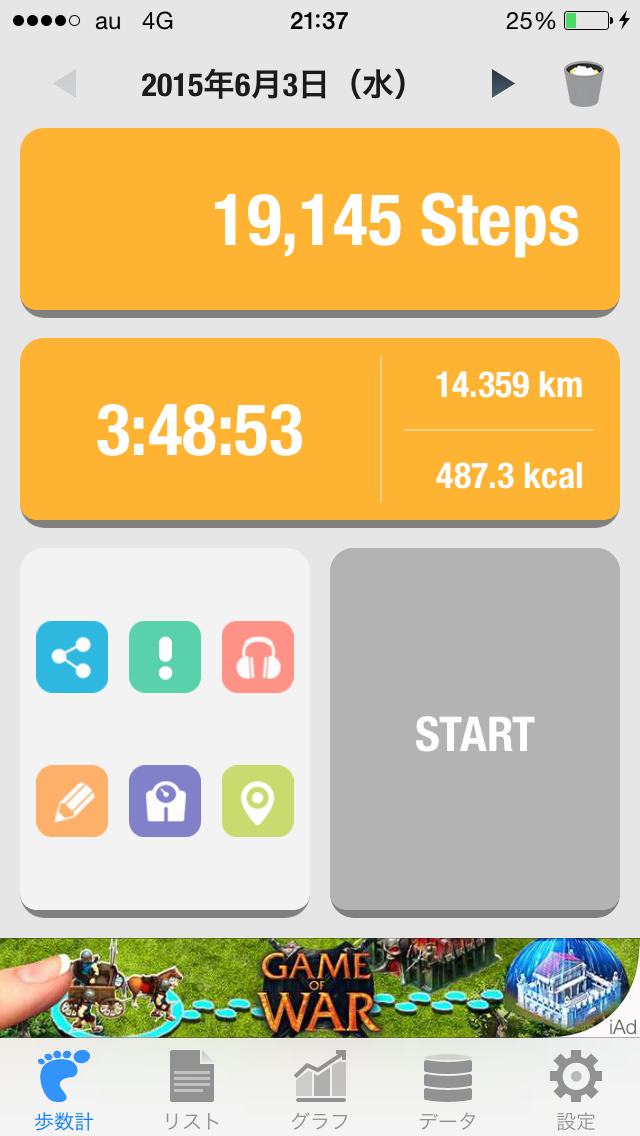The image size is (640, 1136).
Task: Switch to the リスト tab
Action: [x=192, y=1088]
